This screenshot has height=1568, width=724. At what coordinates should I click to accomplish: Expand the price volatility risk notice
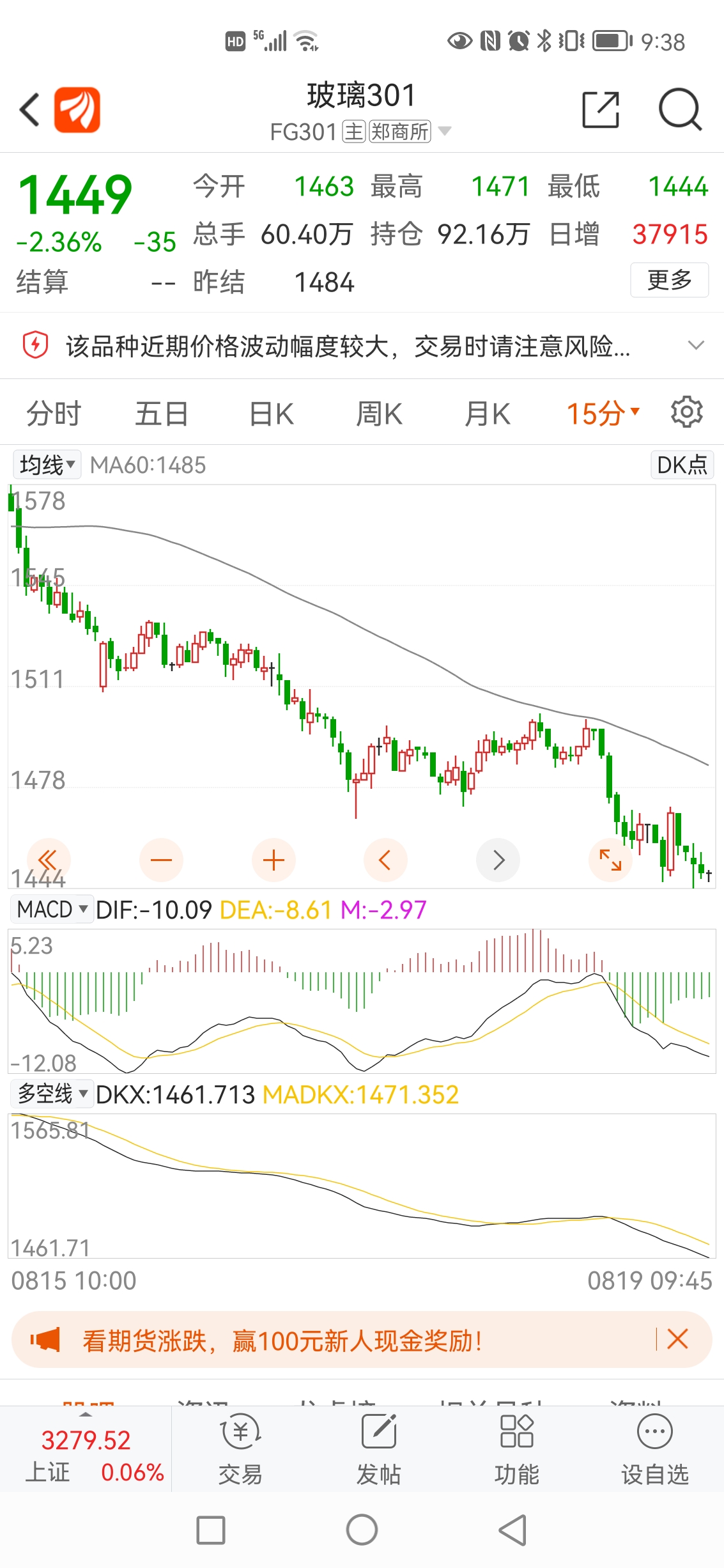(x=695, y=346)
